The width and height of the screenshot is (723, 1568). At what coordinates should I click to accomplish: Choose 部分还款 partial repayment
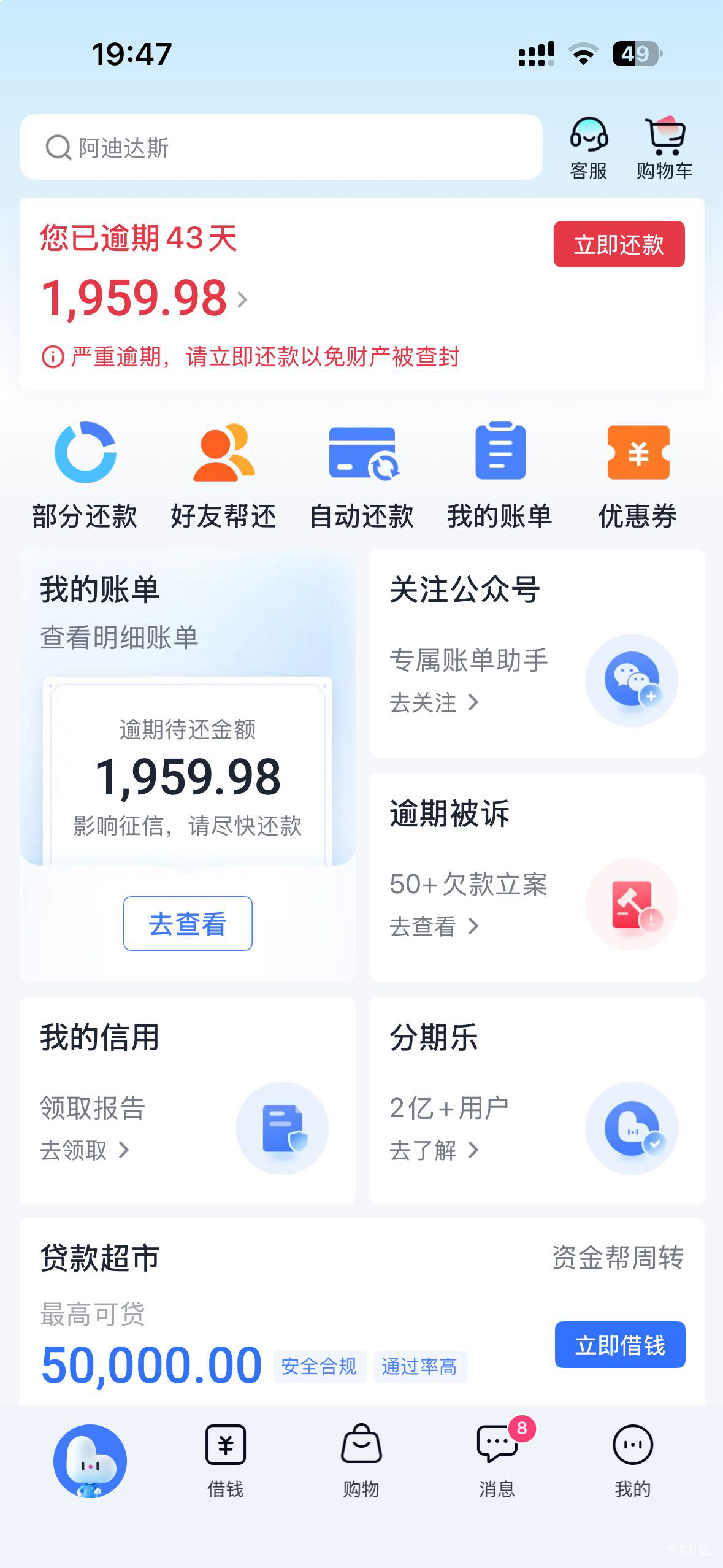click(x=85, y=475)
